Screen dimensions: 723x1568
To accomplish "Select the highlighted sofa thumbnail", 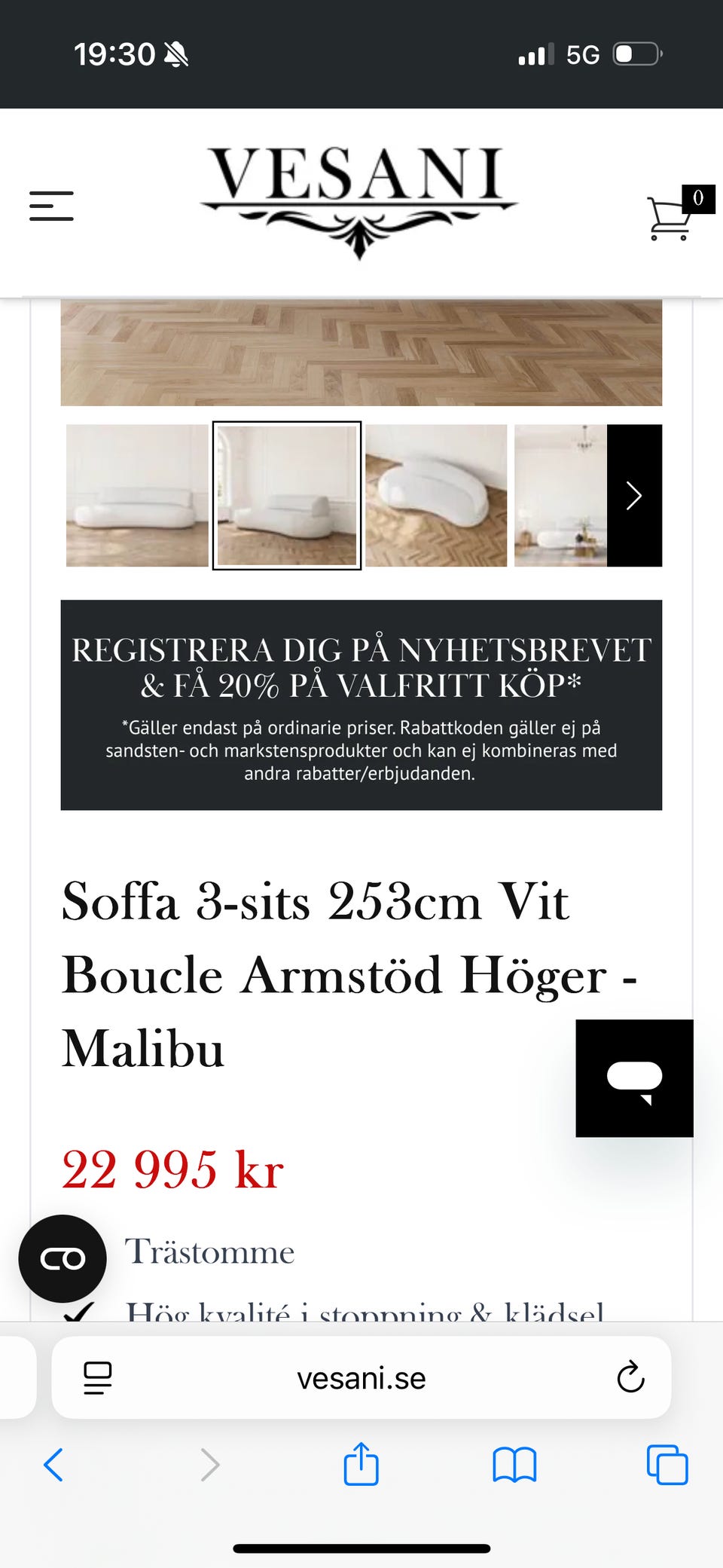I will [x=286, y=495].
